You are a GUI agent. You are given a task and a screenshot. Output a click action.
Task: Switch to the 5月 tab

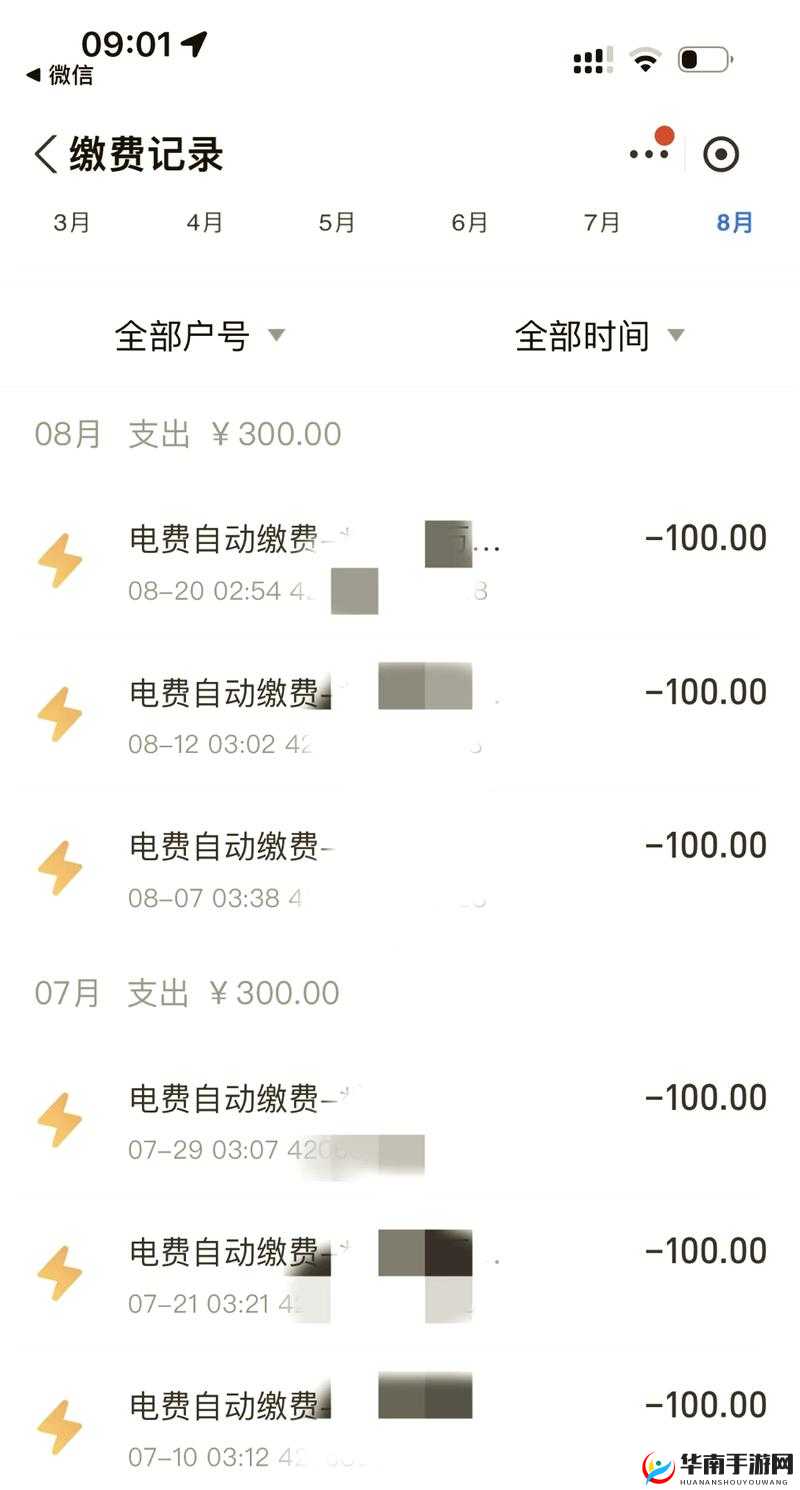coord(337,223)
